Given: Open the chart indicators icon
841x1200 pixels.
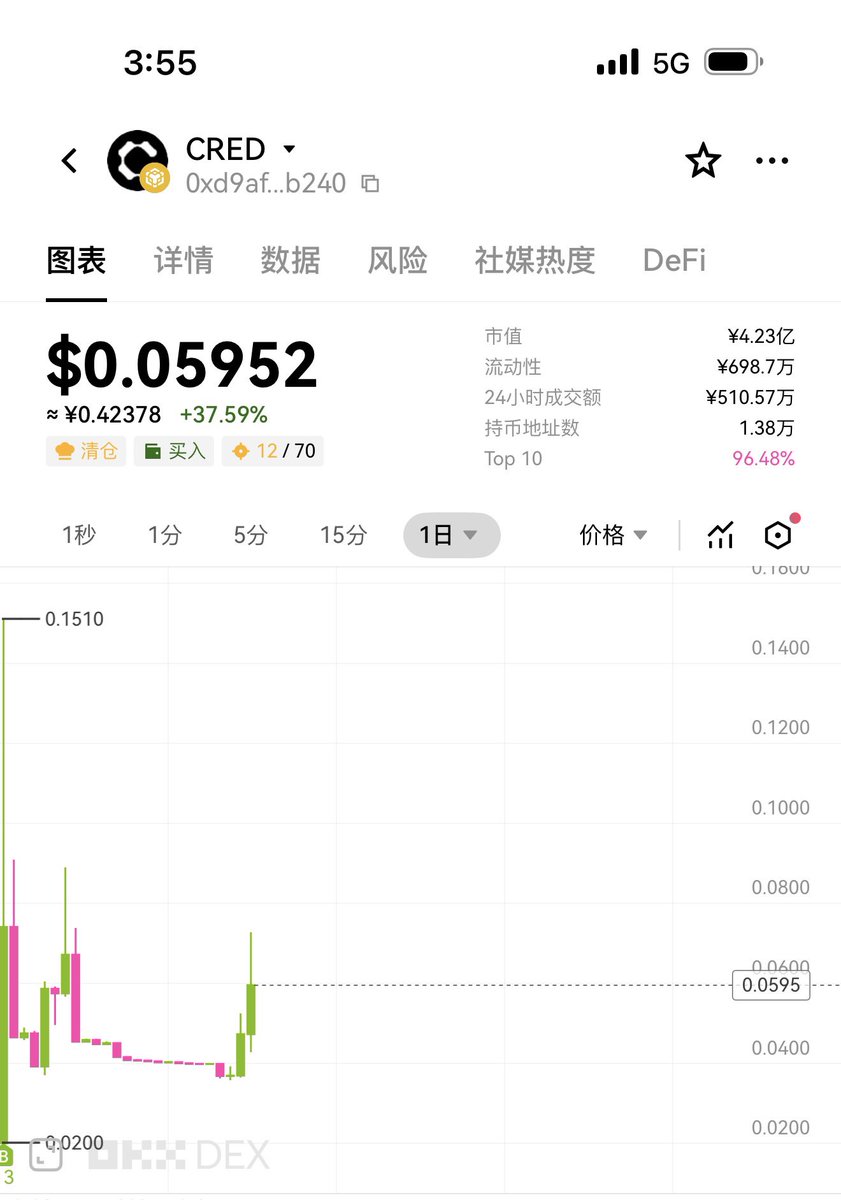Looking at the screenshot, I should (720, 536).
